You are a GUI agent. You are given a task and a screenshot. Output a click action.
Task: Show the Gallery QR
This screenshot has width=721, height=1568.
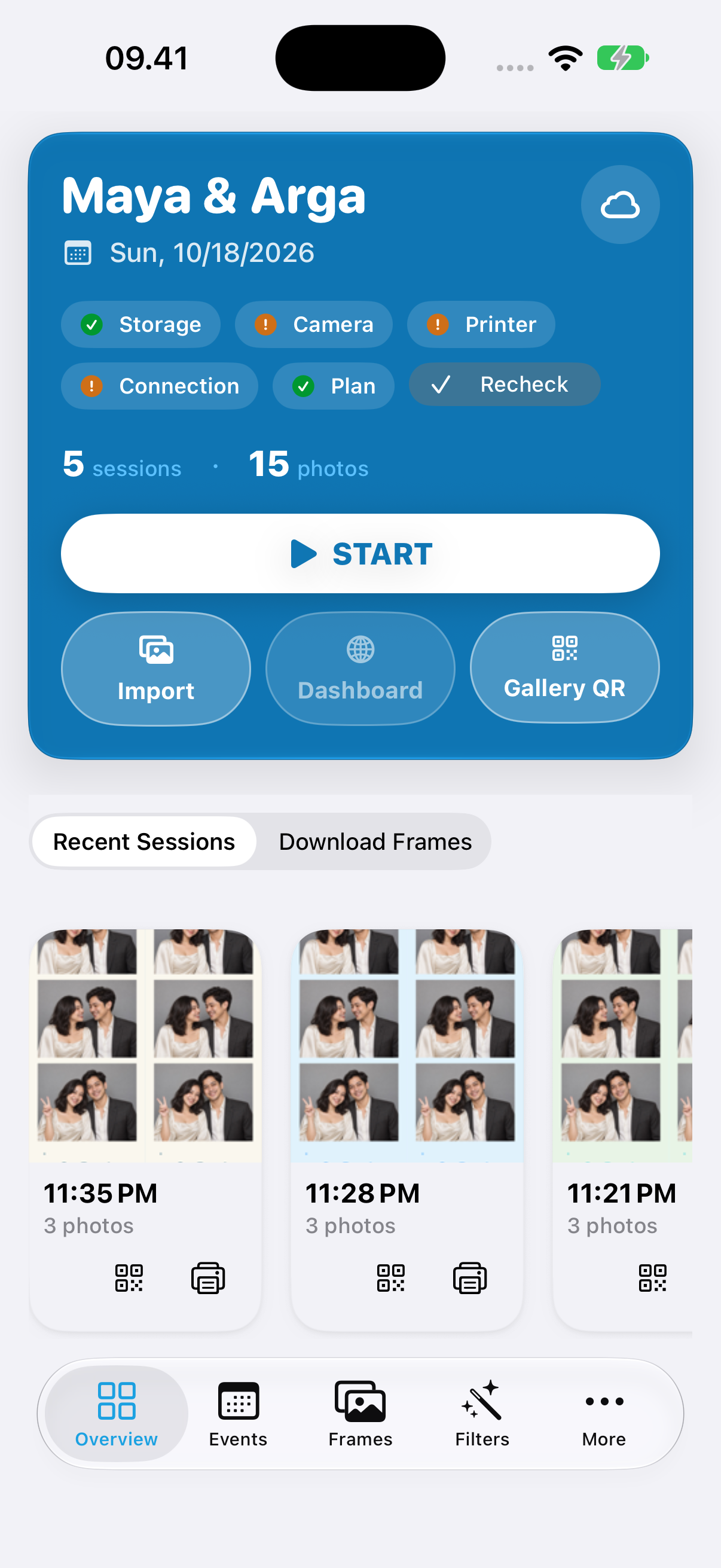click(x=564, y=667)
